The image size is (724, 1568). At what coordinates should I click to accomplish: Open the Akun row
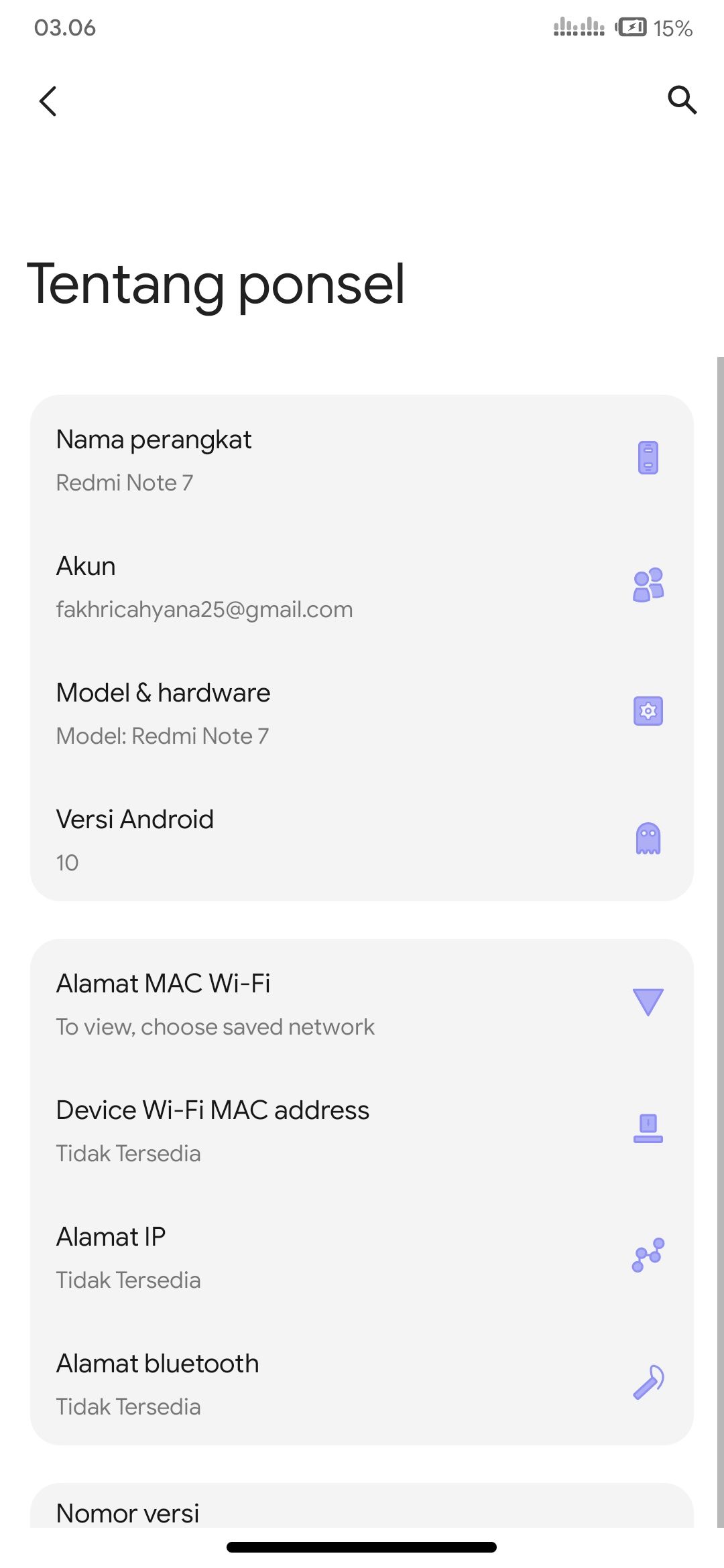coord(362,586)
